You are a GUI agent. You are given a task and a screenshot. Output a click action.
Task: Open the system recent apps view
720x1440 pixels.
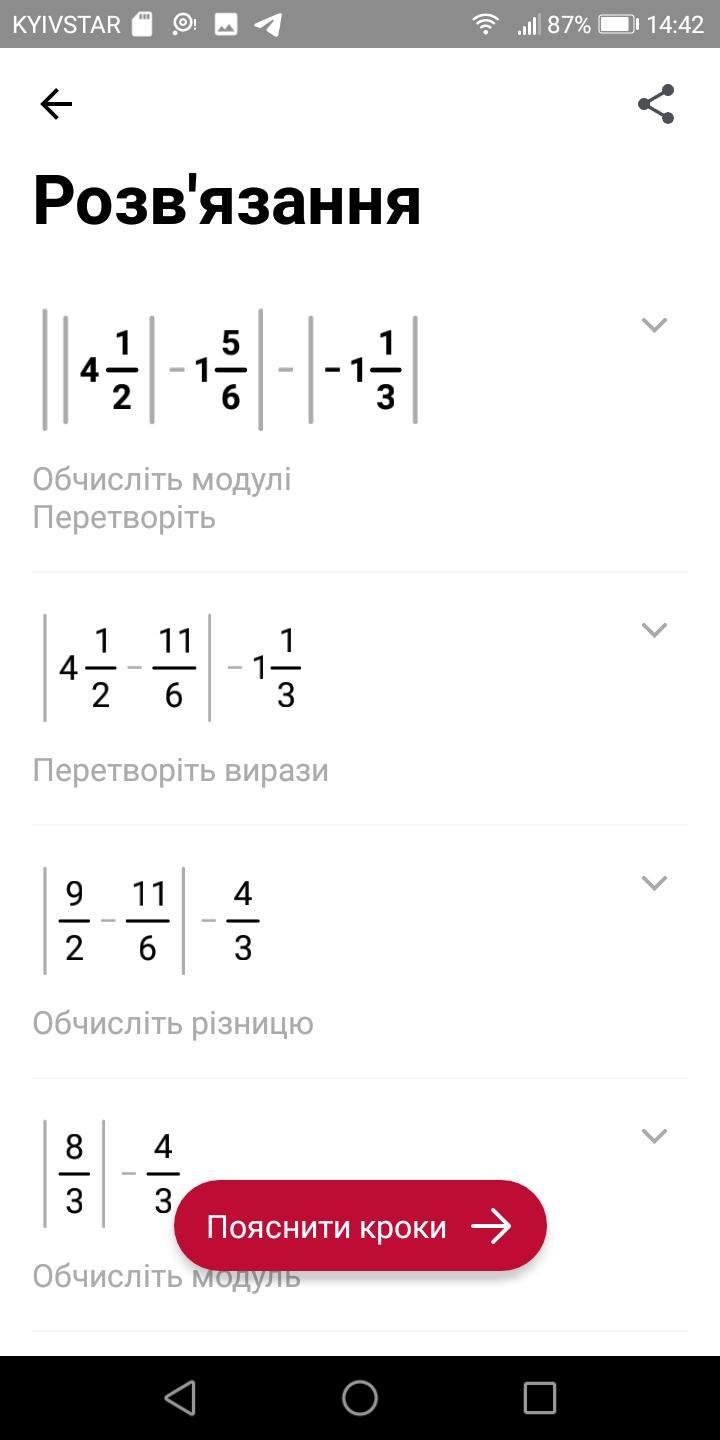coord(540,1398)
